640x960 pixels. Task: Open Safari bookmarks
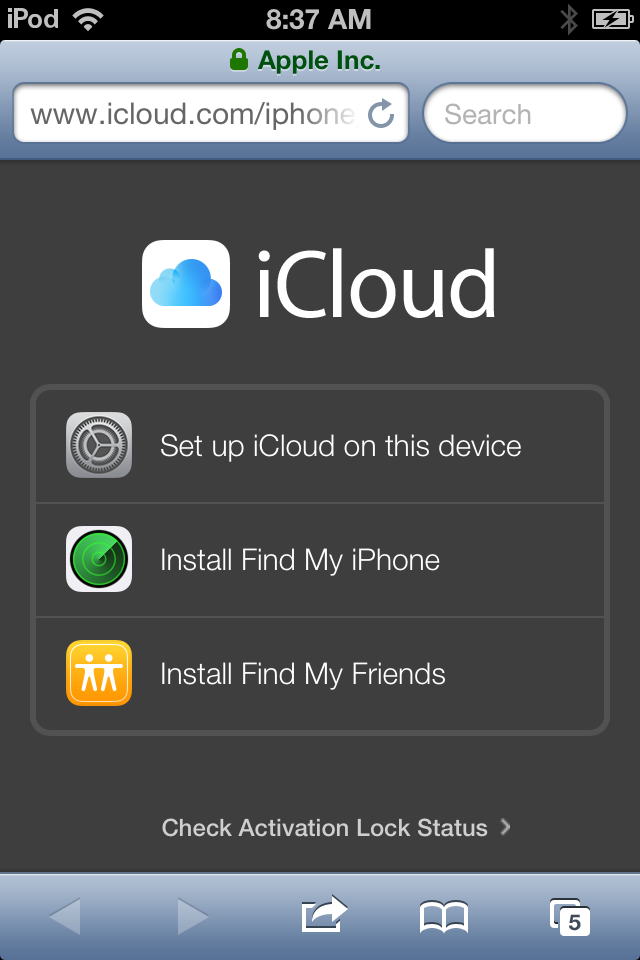click(443, 916)
